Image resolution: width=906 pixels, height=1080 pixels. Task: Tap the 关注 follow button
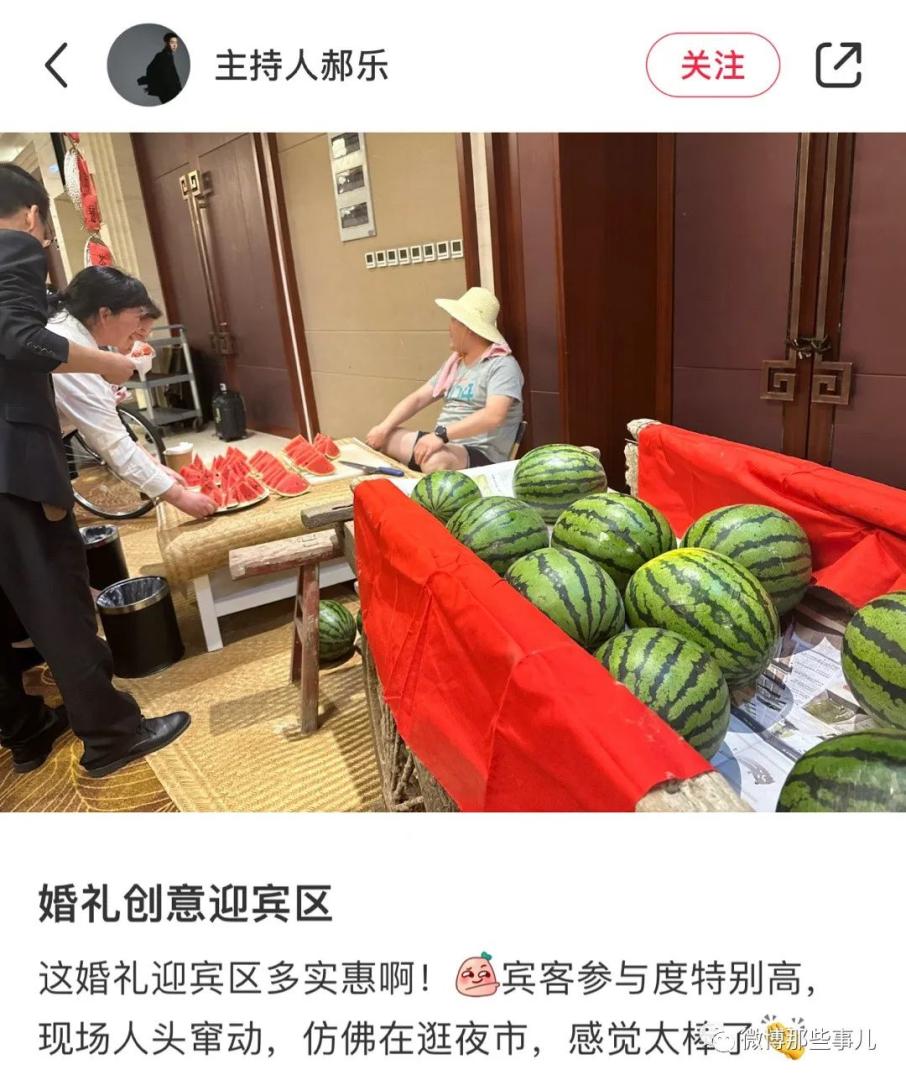pyautogui.click(x=712, y=66)
